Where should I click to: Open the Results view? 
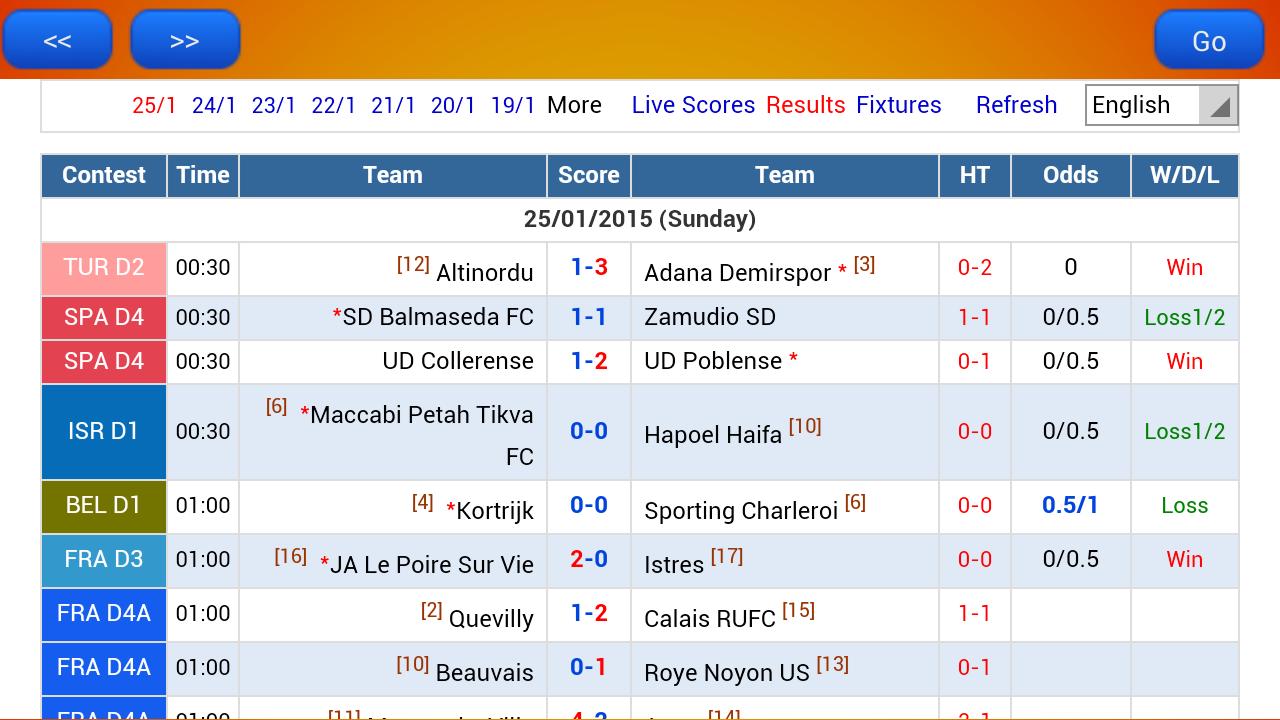point(805,105)
